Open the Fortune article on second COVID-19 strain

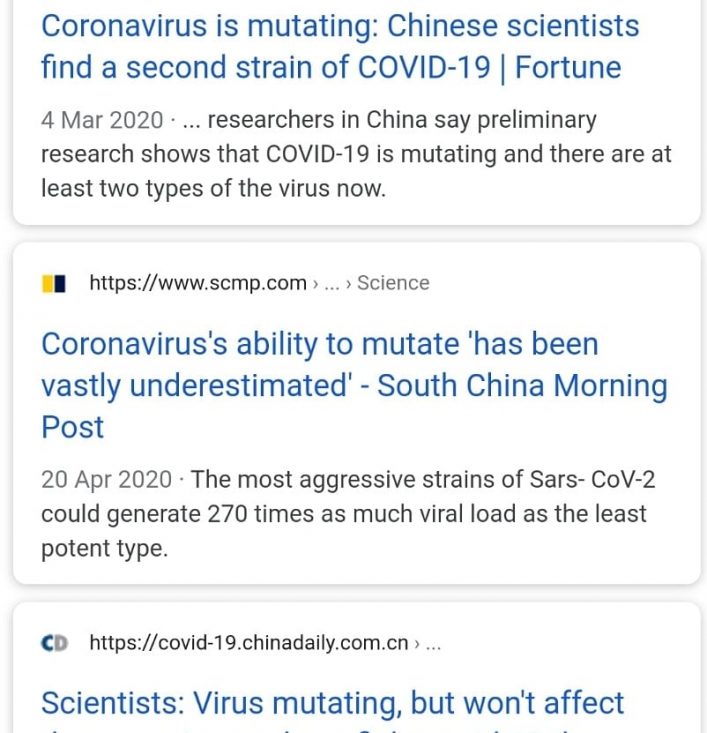tap(340, 46)
